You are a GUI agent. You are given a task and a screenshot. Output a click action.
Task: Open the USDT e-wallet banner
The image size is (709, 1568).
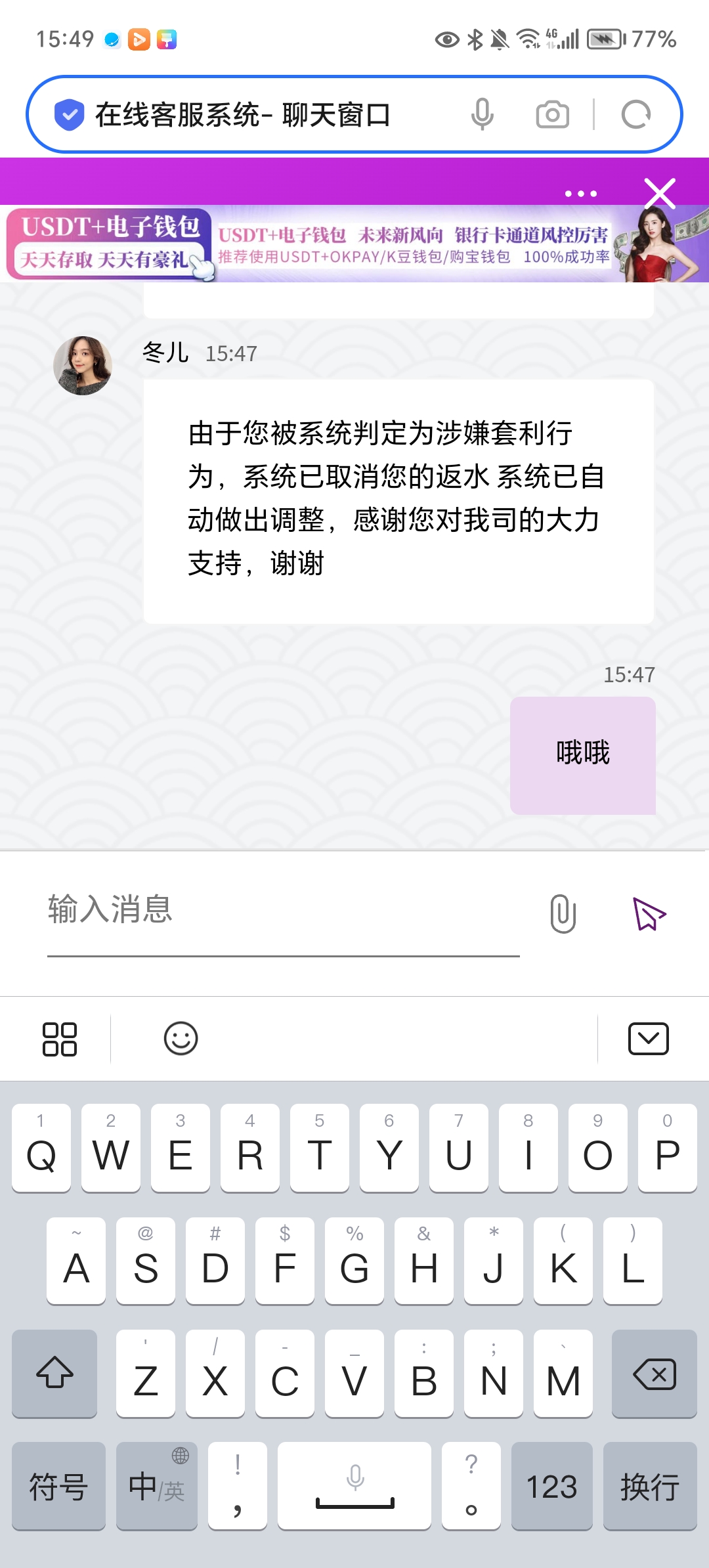(354, 244)
